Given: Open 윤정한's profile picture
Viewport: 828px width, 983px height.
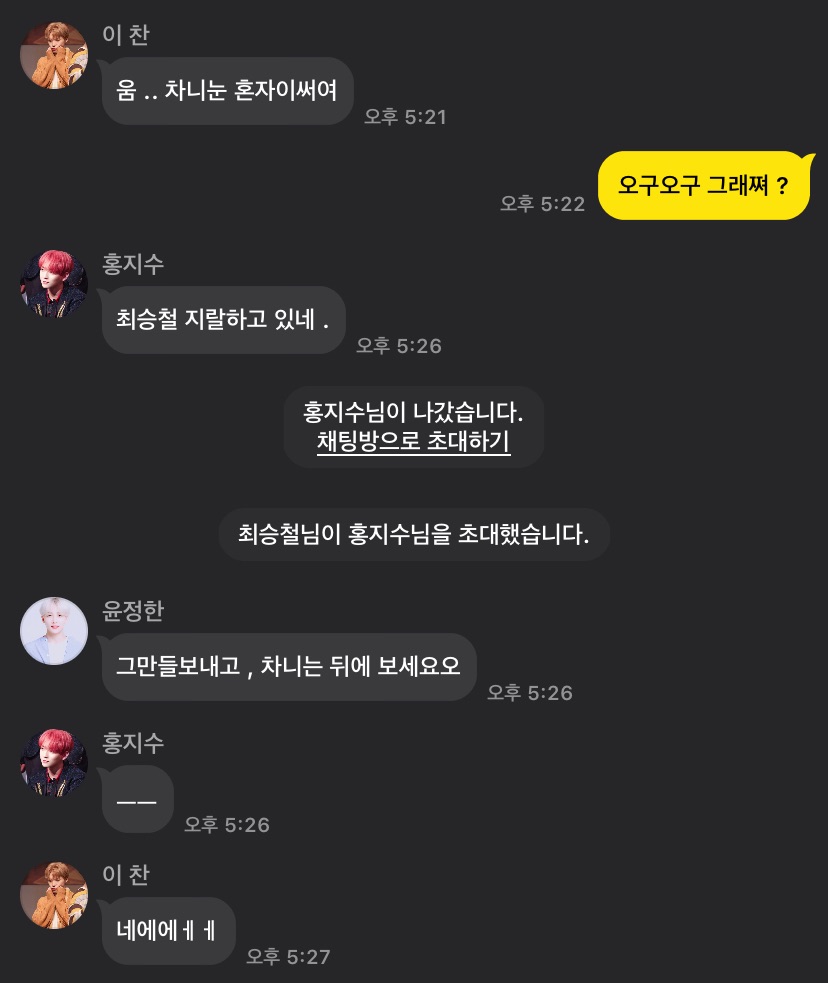Looking at the screenshot, I should [x=54, y=631].
